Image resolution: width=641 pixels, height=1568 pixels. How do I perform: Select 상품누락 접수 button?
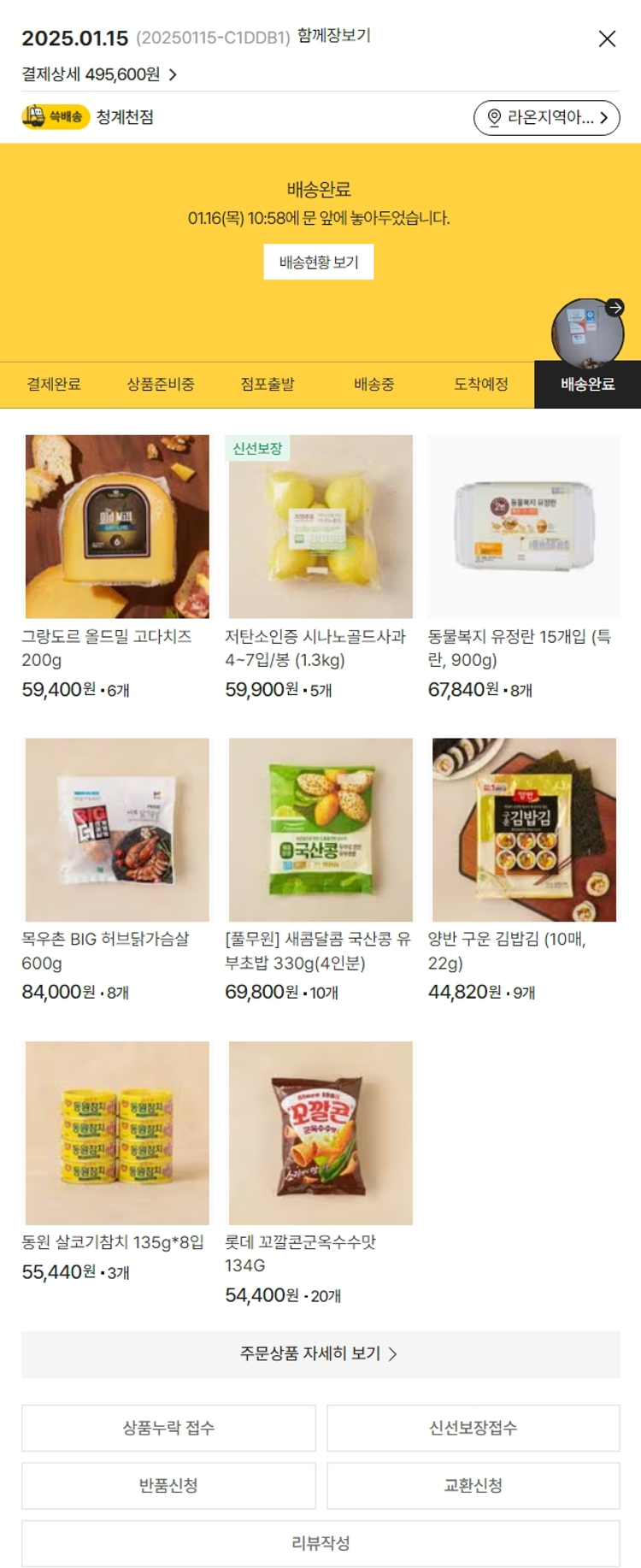(x=168, y=1428)
